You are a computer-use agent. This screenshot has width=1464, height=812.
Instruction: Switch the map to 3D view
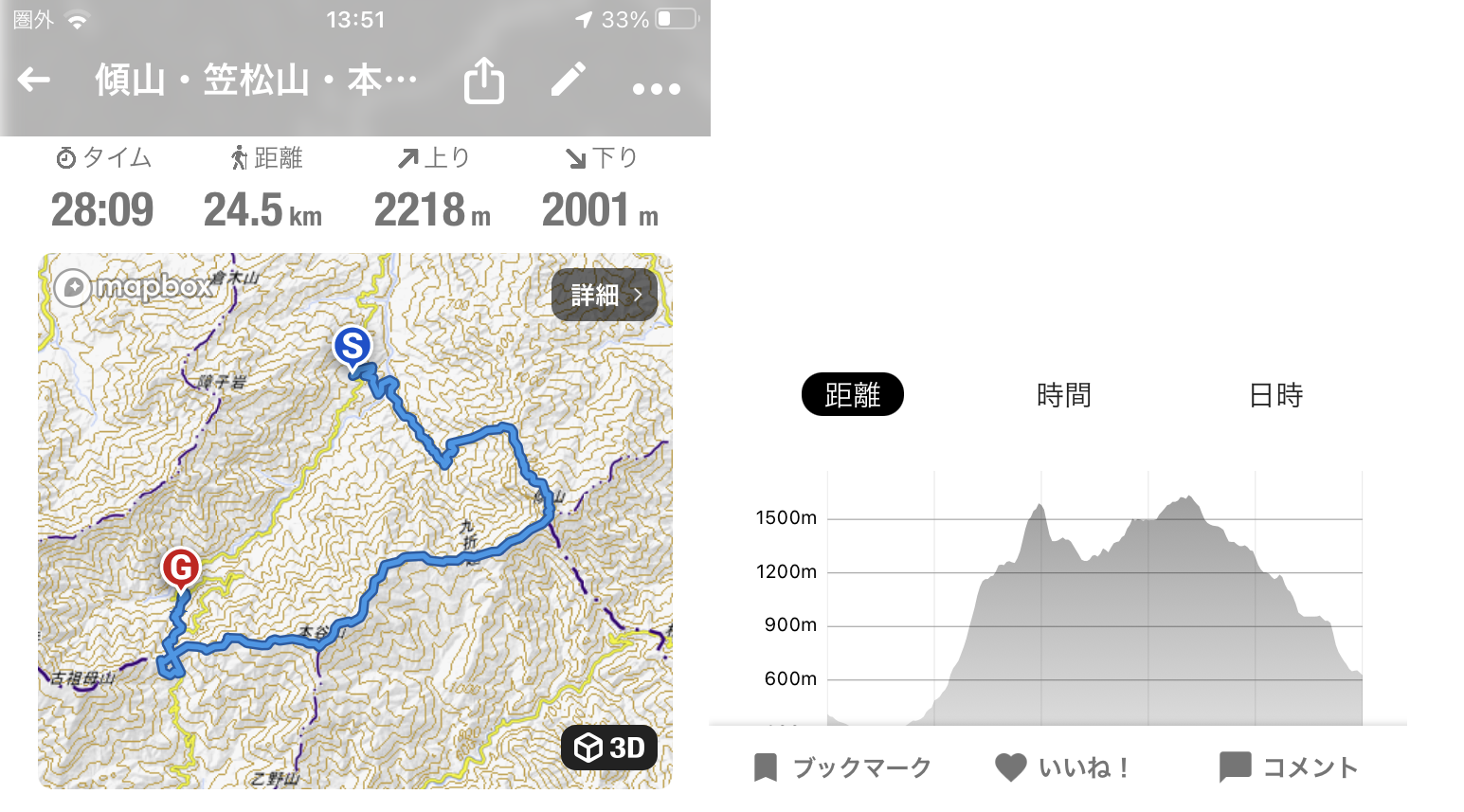click(x=609, y=748)
